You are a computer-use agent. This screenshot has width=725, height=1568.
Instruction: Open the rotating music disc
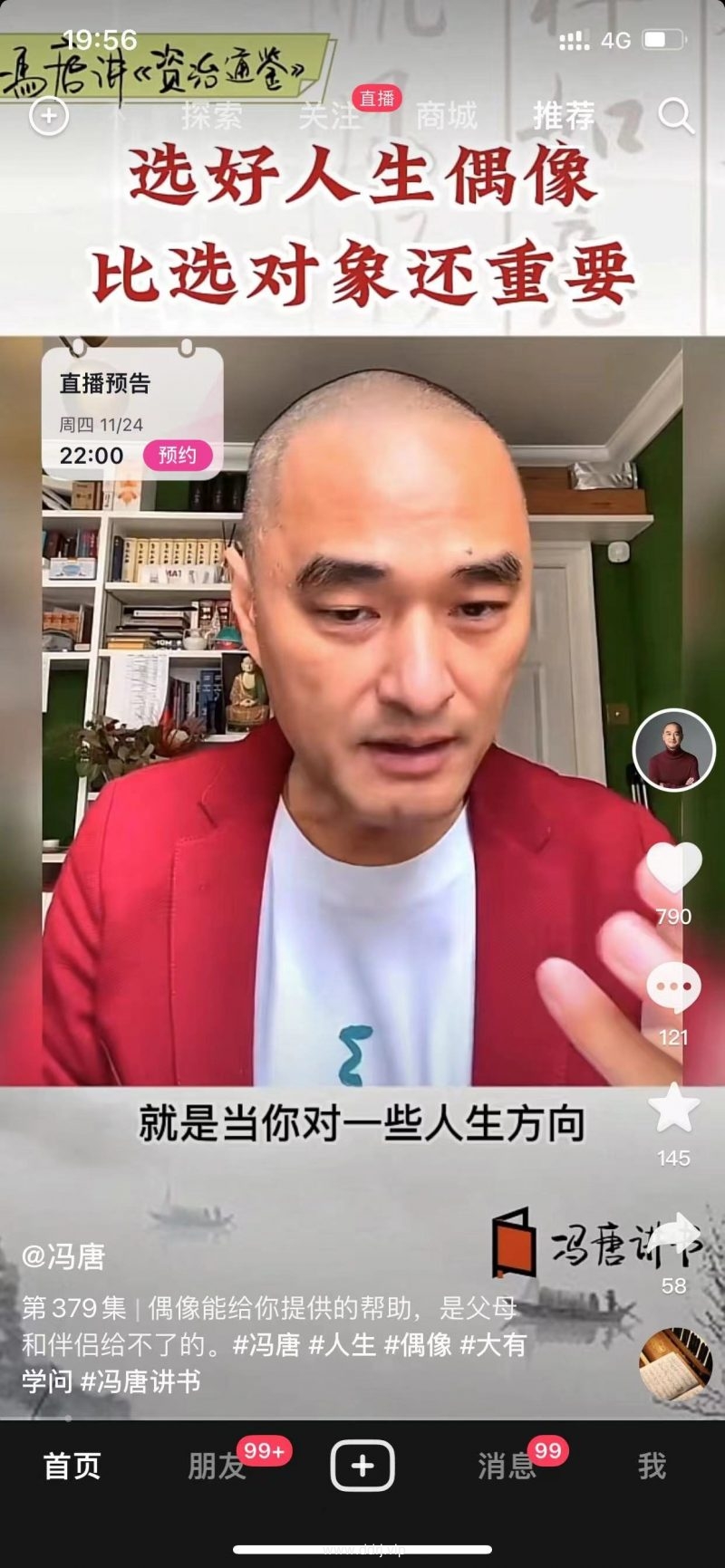[x=675, y=1364]
